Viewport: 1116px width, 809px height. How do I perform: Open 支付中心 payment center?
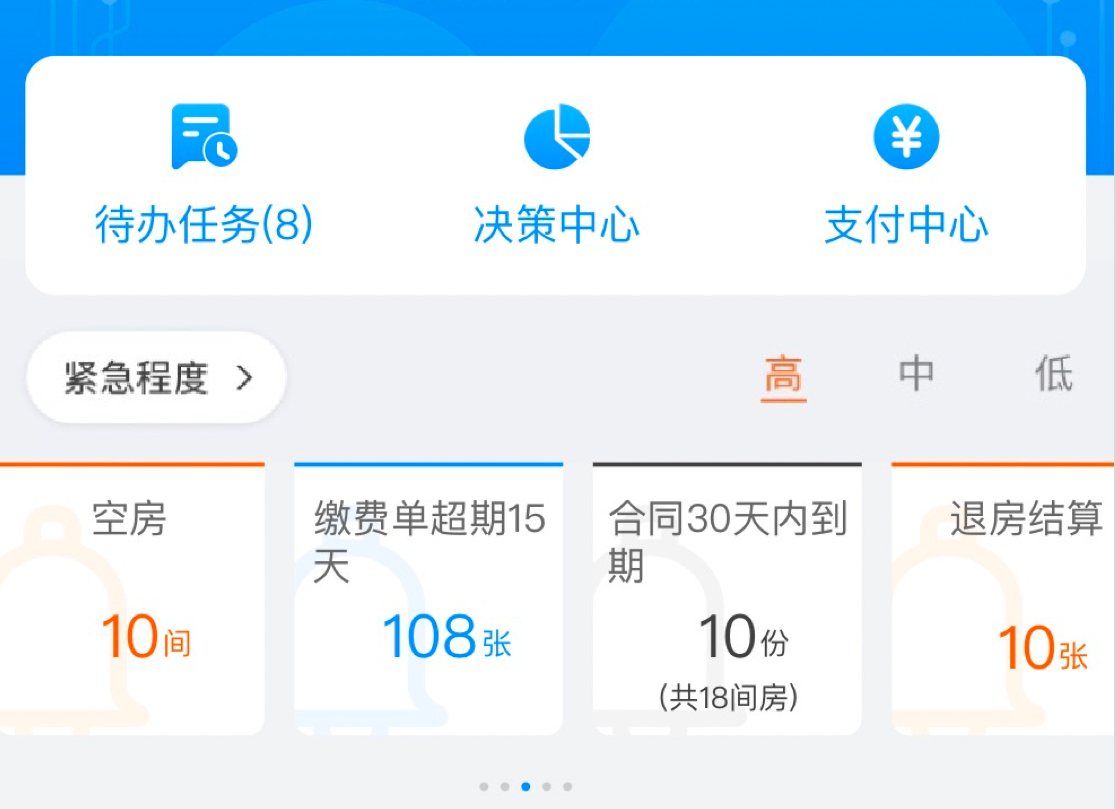(906, 177)
